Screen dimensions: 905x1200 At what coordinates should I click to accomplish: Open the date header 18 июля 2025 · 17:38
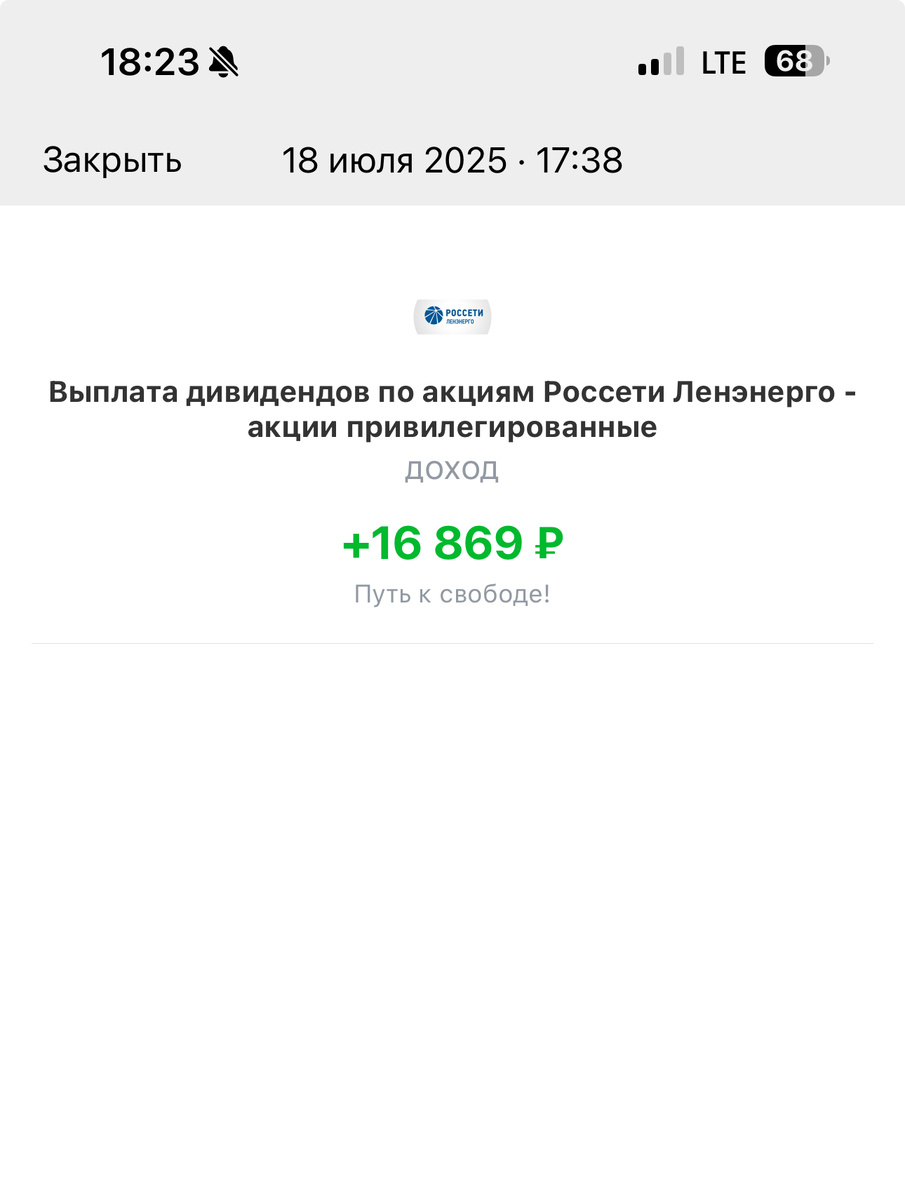tap(452, 160)
